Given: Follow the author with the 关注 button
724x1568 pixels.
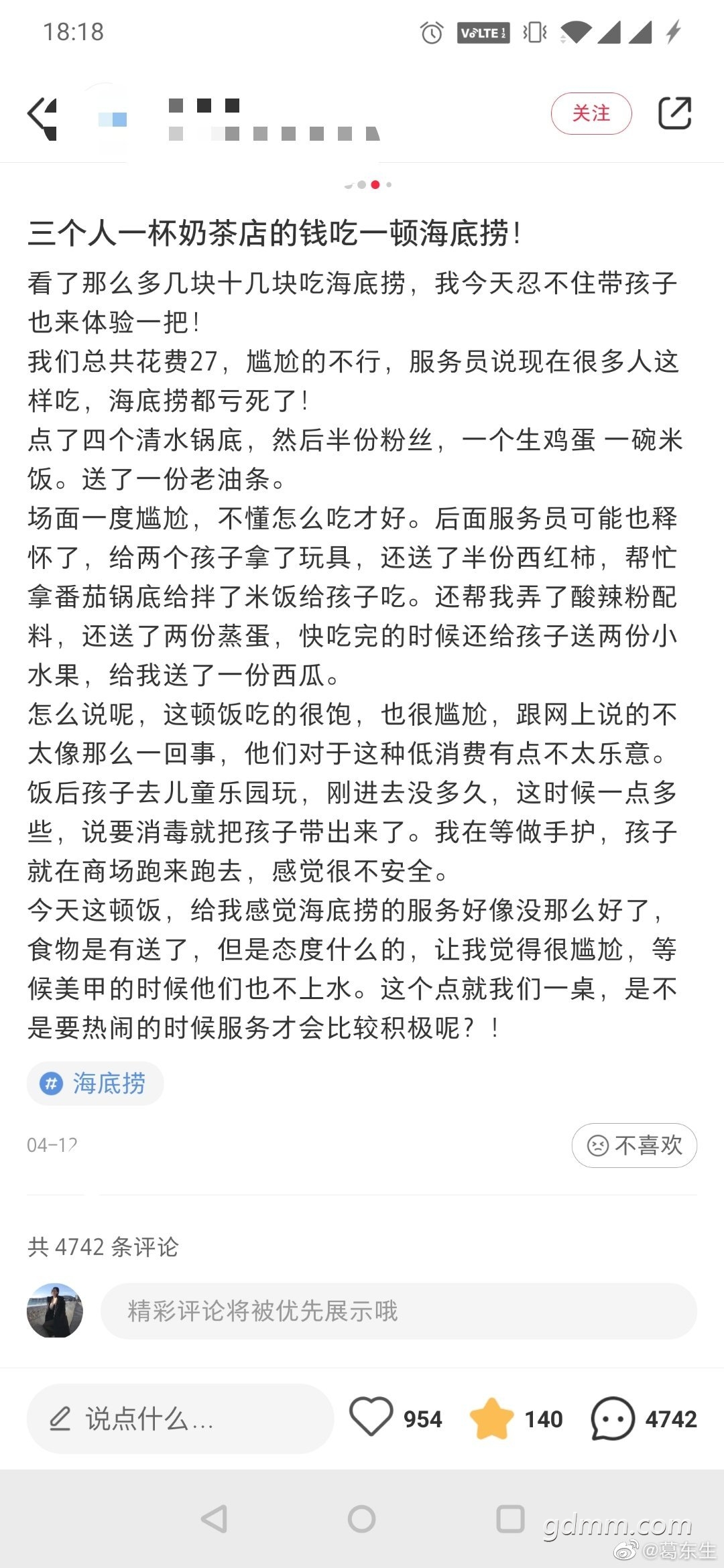Looking at the screenshot, I should [591, 114].
